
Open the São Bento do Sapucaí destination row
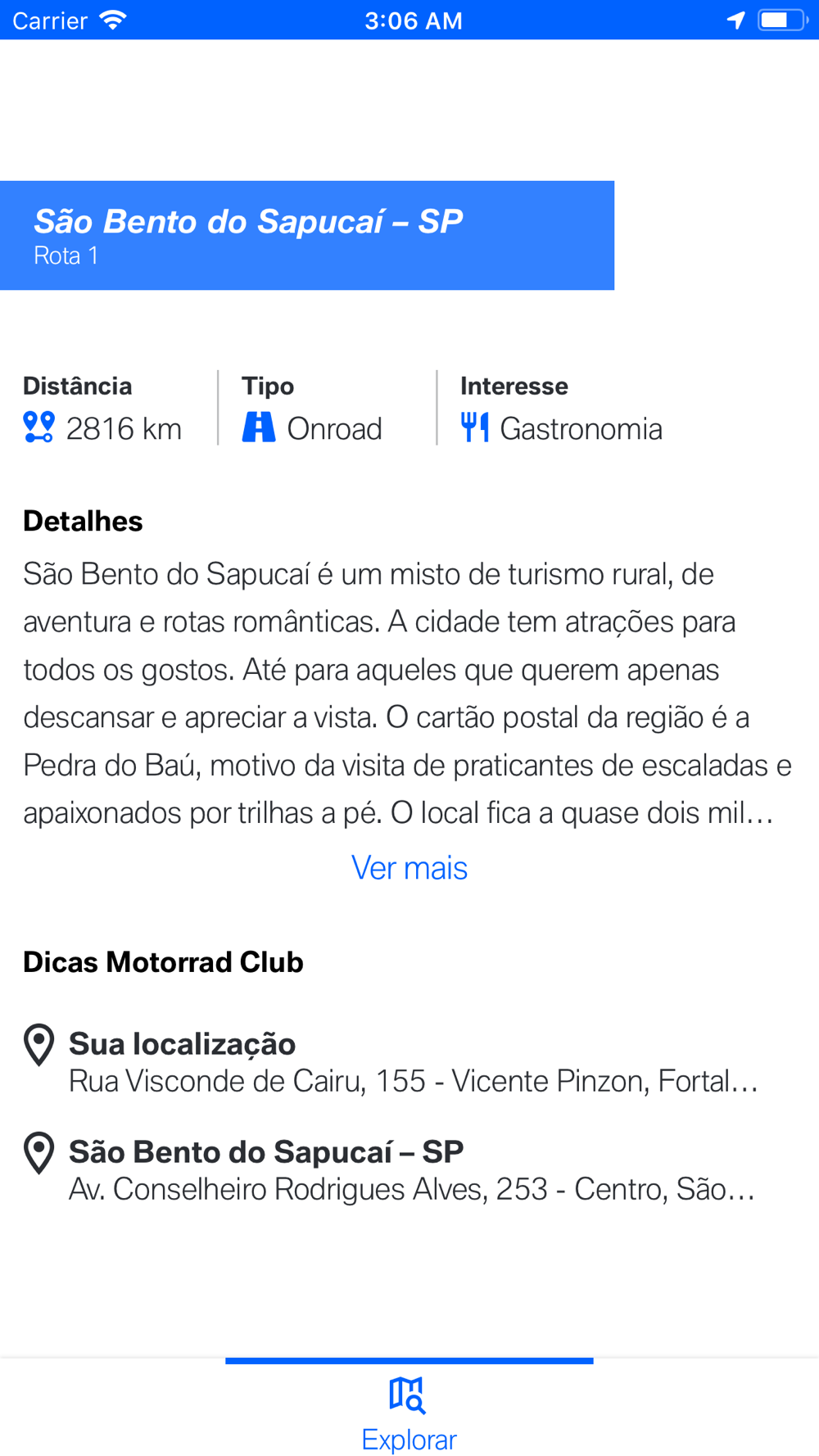tap(409, 1170)
